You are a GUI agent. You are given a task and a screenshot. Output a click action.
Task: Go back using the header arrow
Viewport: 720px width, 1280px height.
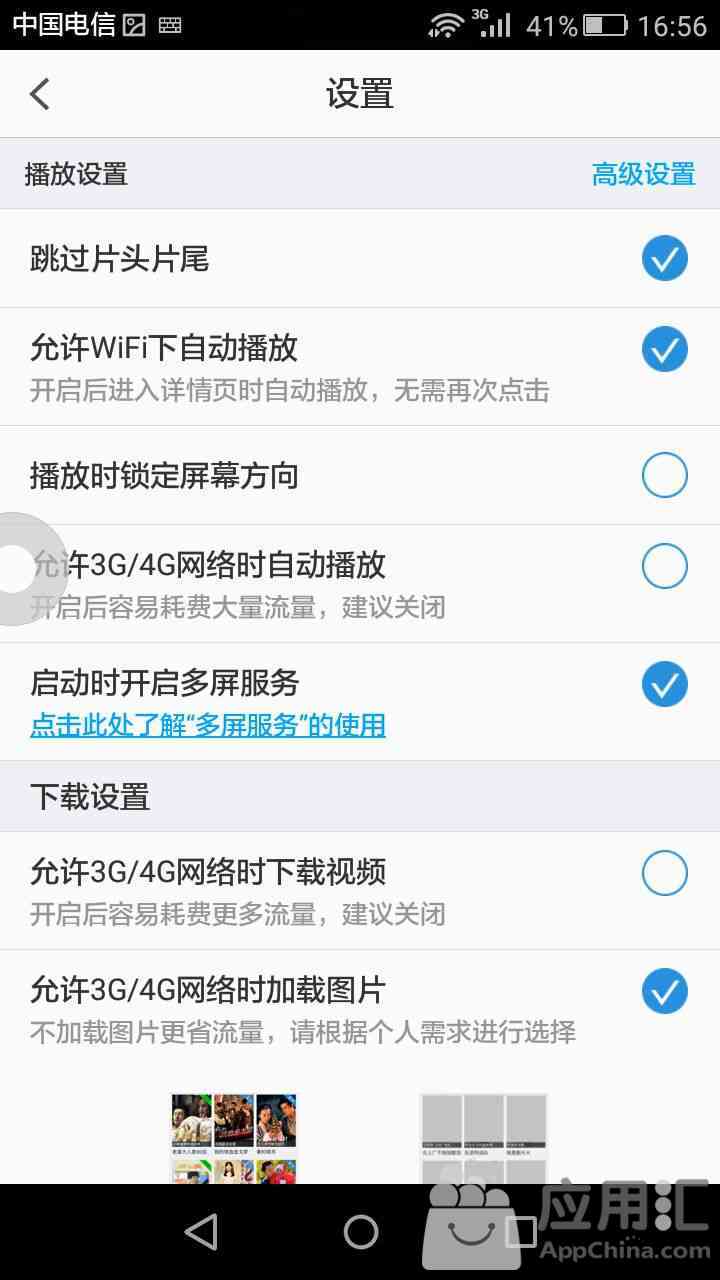tap(40, 94)
